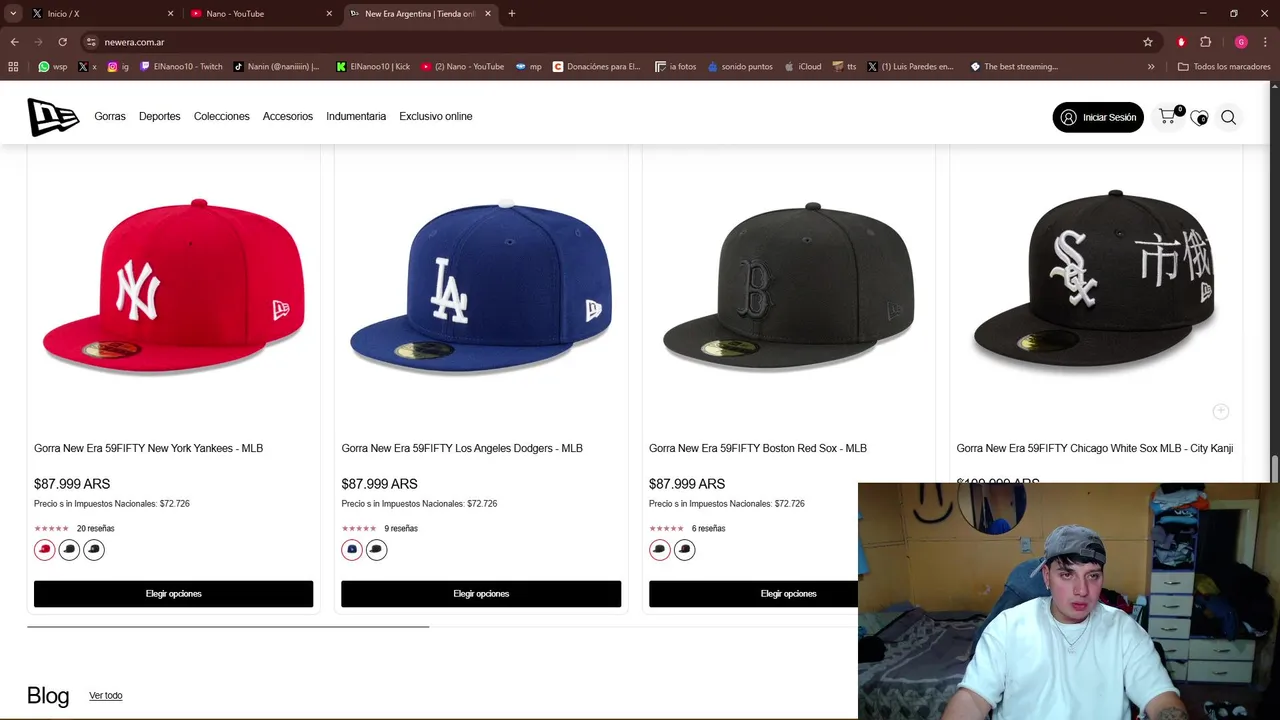Screen dimensions: 1280x720
Task: Open the Colecciones menu
Action: 221,116
